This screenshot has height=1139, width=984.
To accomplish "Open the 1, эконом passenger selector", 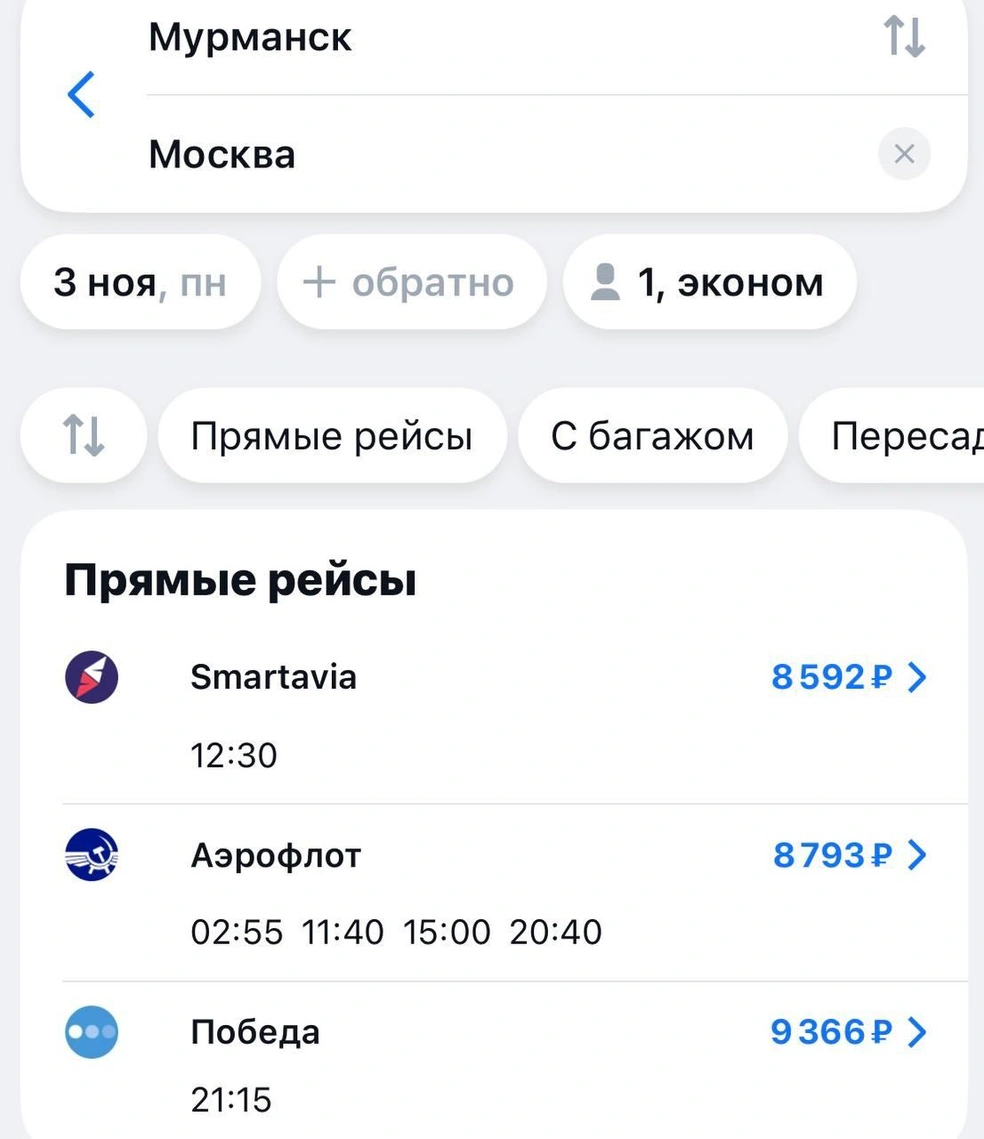I will click(710, 282).
